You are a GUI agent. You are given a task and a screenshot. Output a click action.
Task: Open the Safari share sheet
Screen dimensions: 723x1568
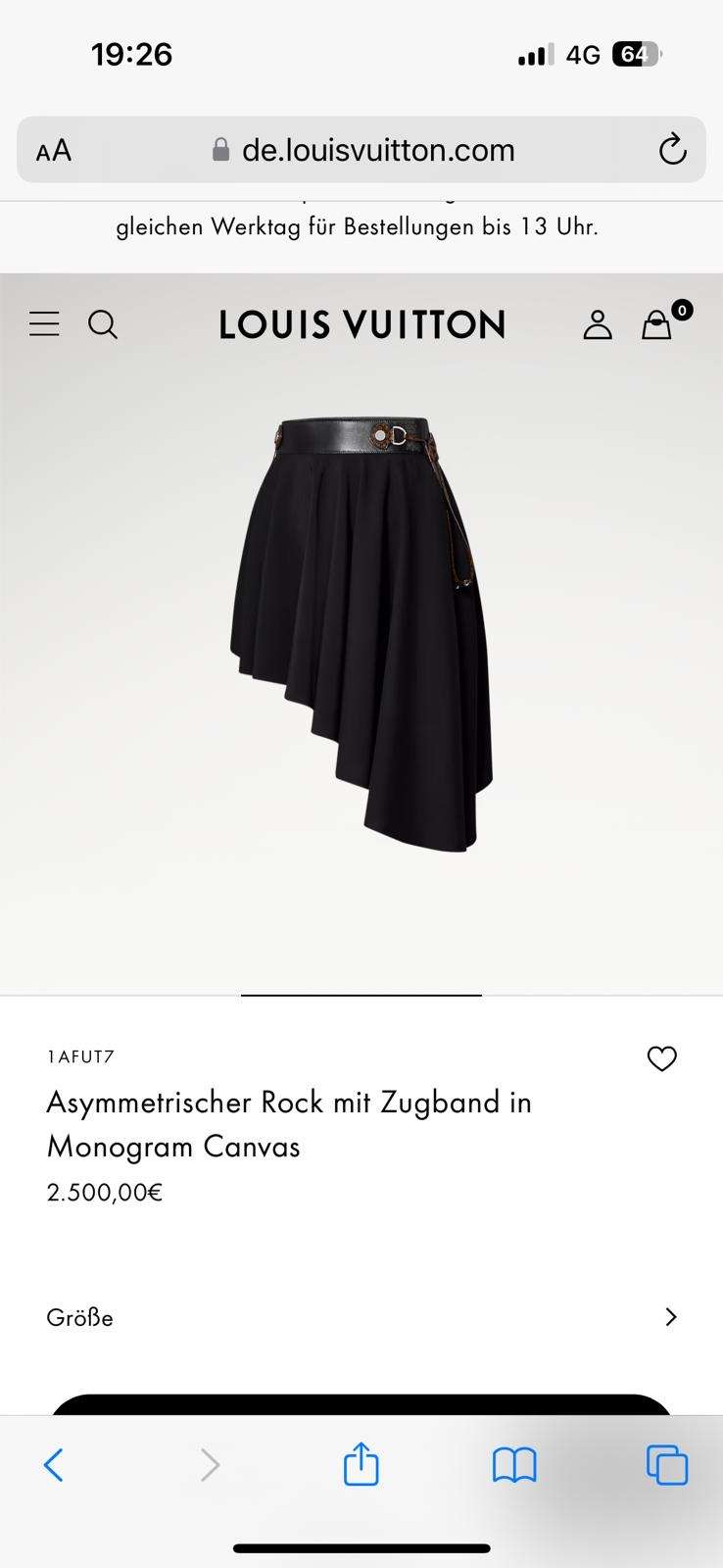[361, 1465]
